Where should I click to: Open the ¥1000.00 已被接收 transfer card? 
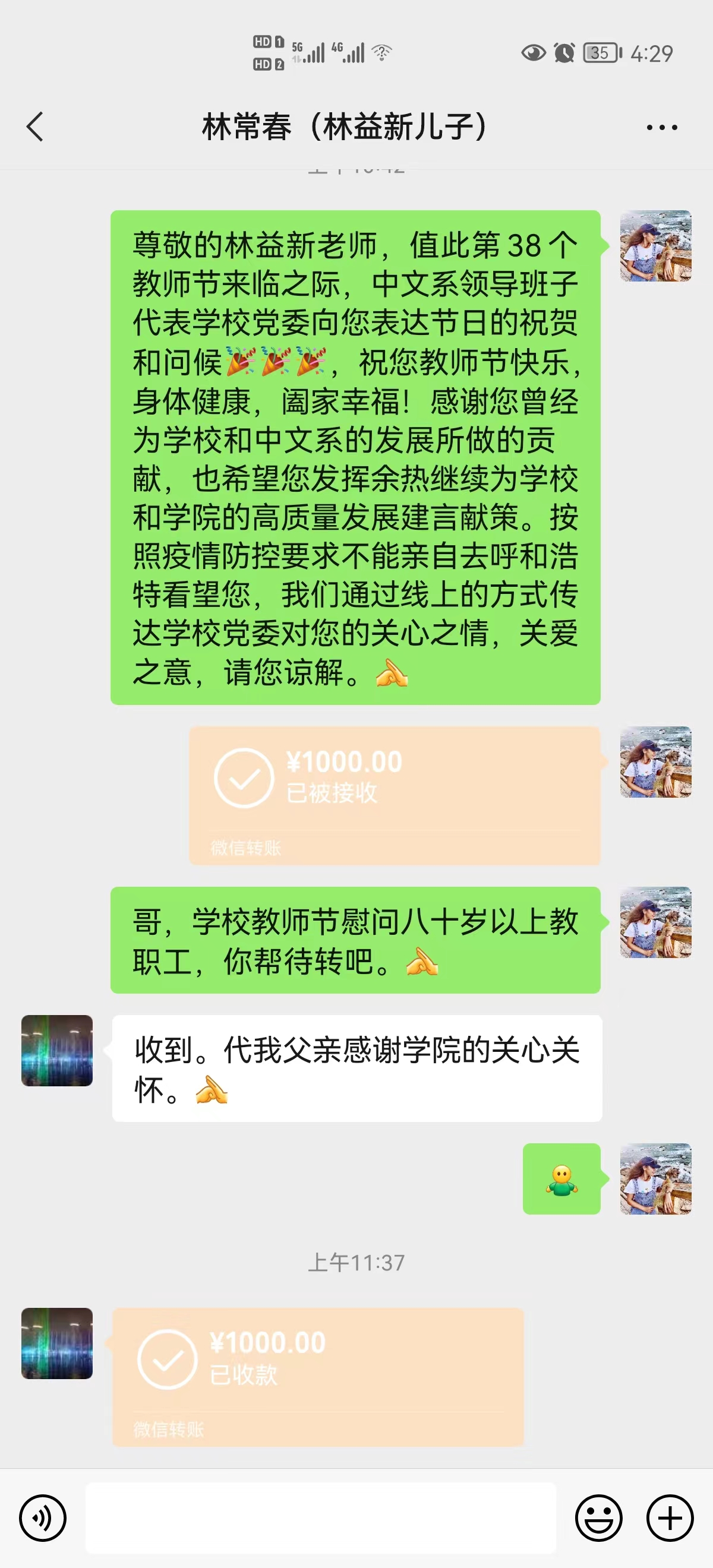[x=395, y=795]
